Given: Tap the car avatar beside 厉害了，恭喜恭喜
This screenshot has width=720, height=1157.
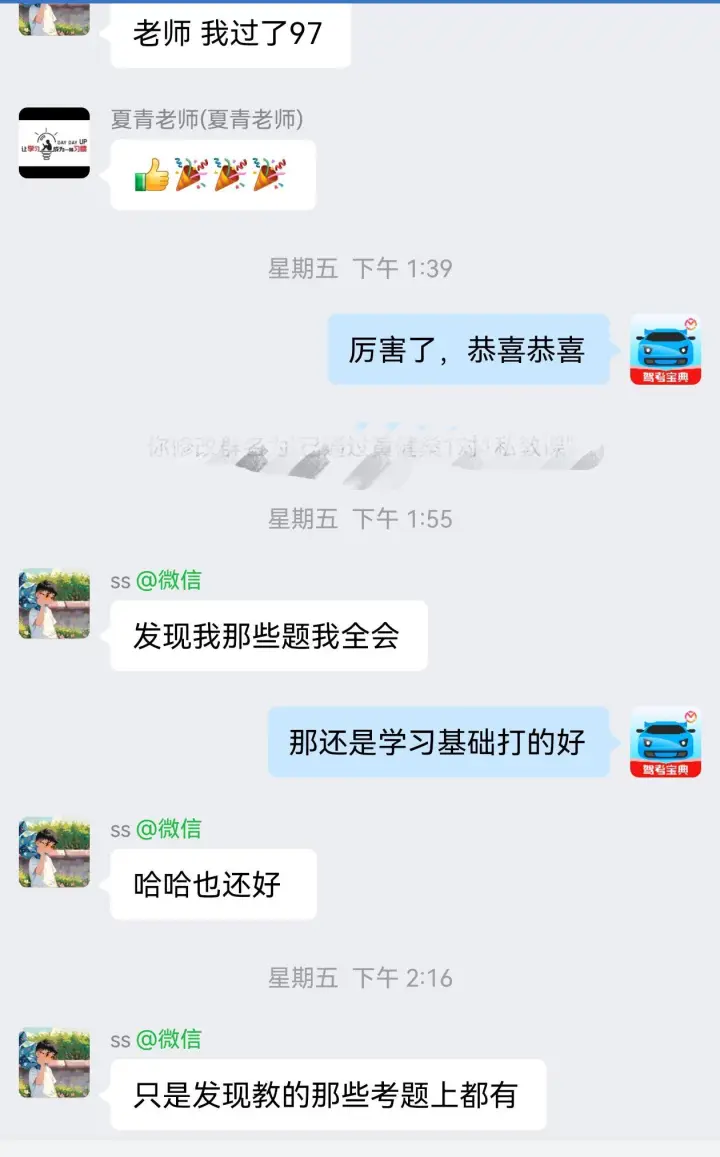Looking at the screenshot, I should (665, 350).
